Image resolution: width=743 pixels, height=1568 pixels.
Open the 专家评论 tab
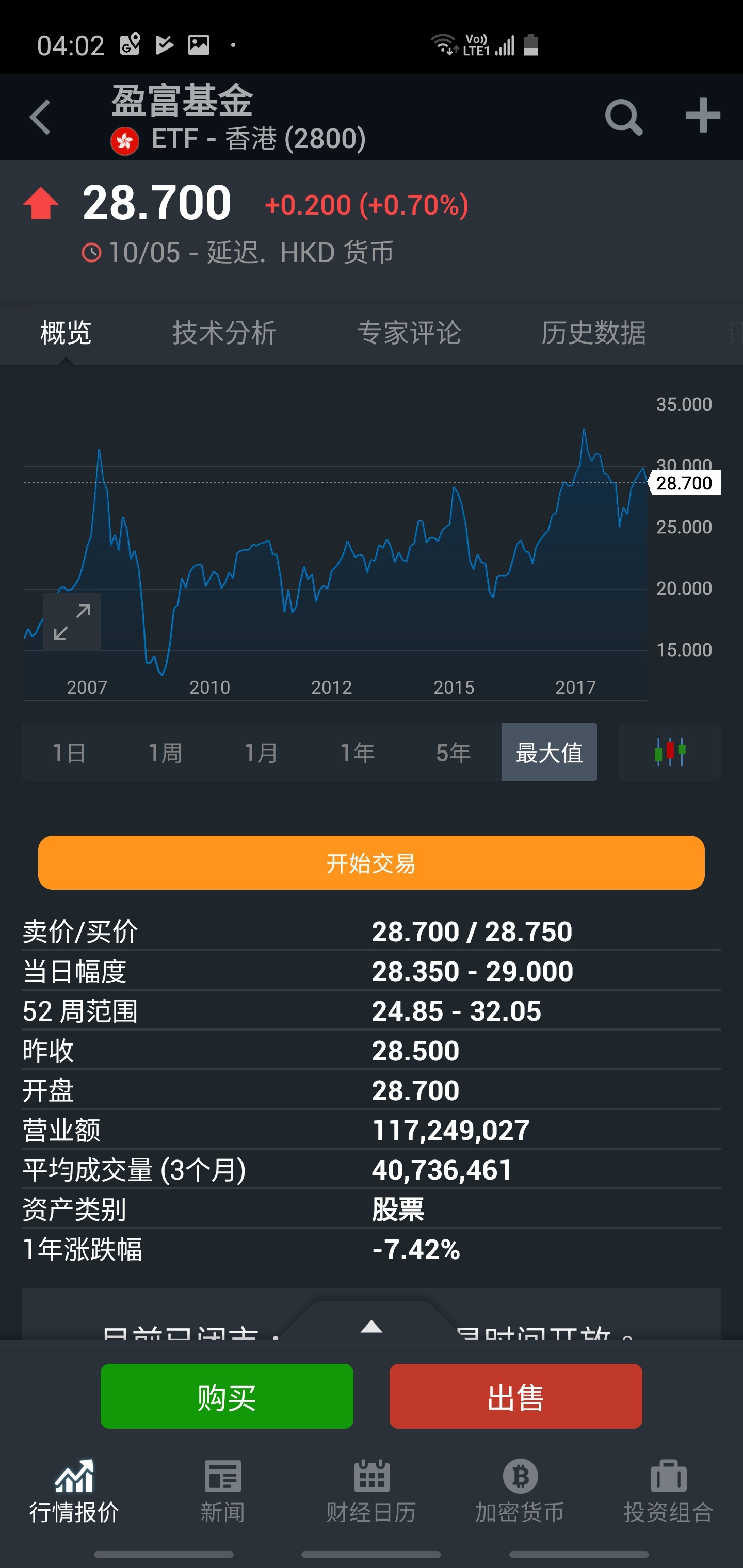coord(409,333)
